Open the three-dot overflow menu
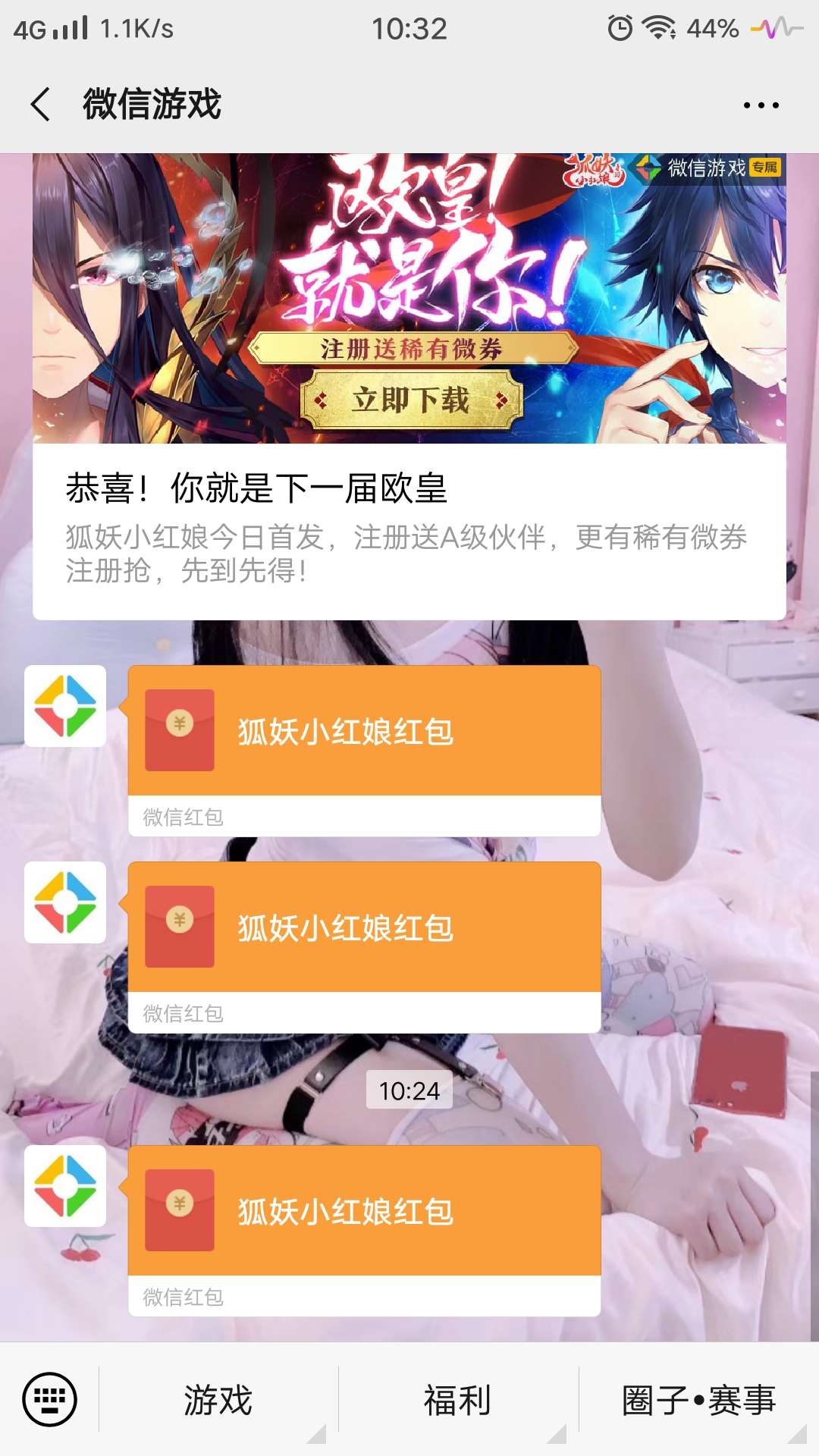Screen dimensions: 819x1456 (761, 105)
